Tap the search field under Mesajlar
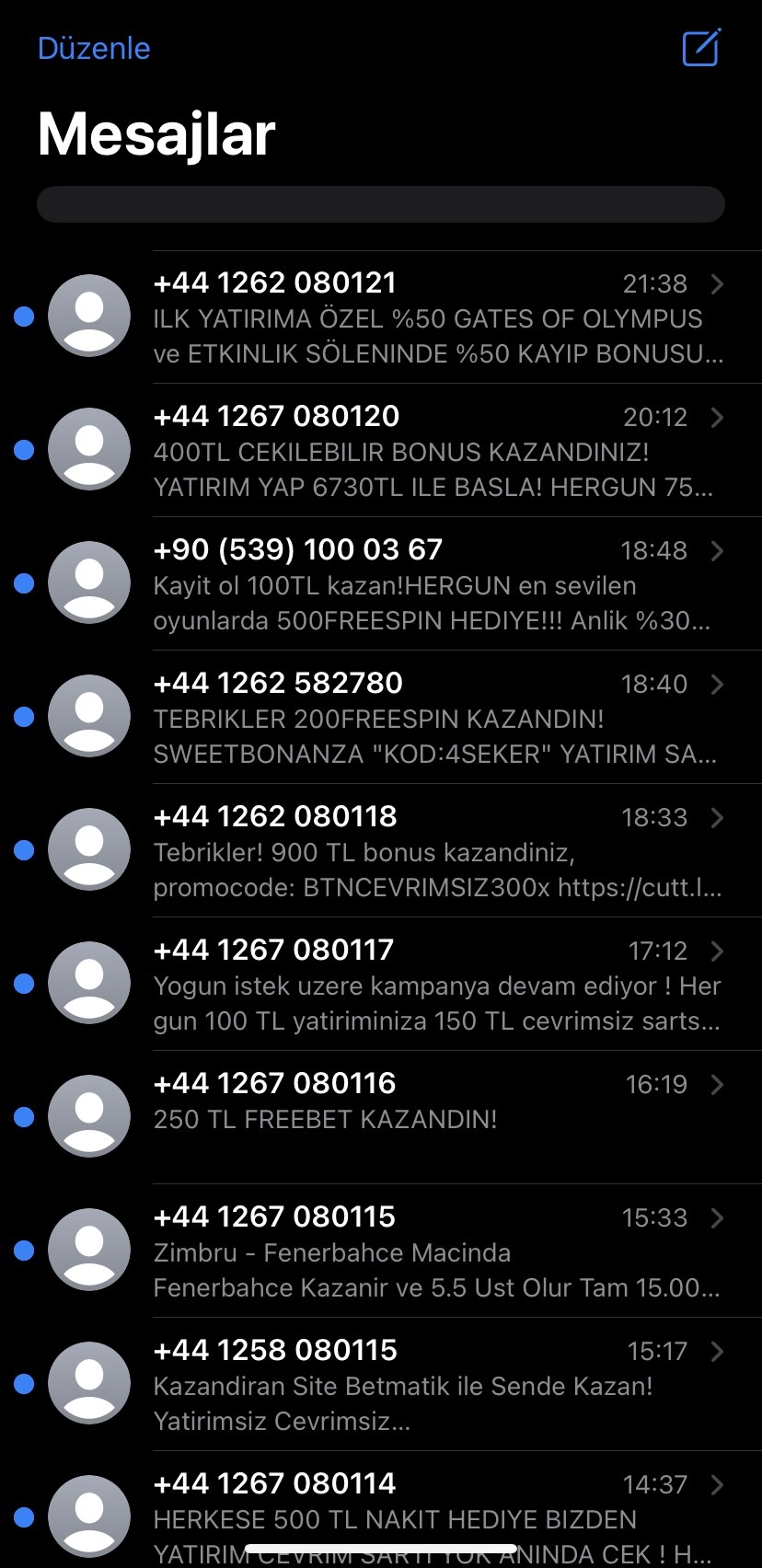Screen dimensions: 762x1568 381,204
